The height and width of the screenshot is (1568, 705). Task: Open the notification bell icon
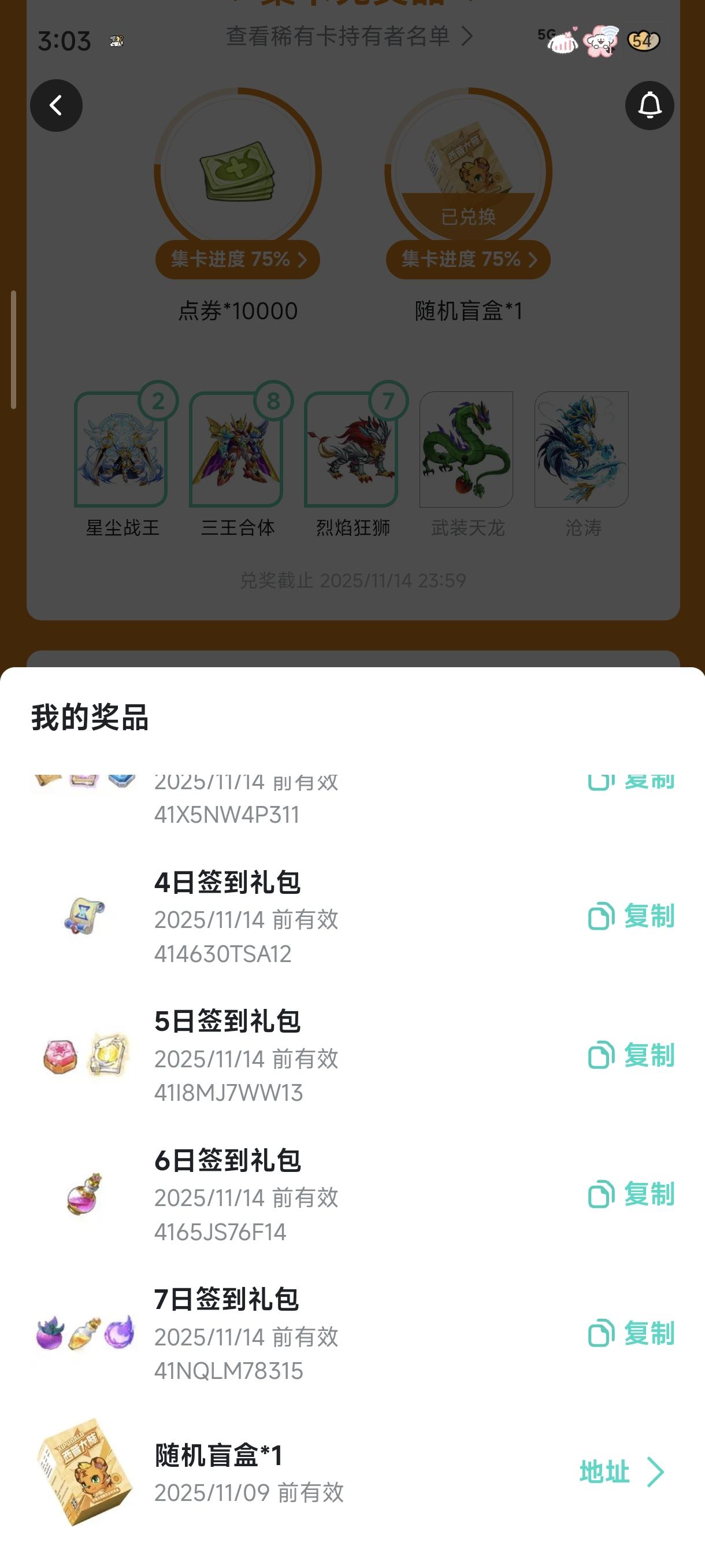coord(650,106)
